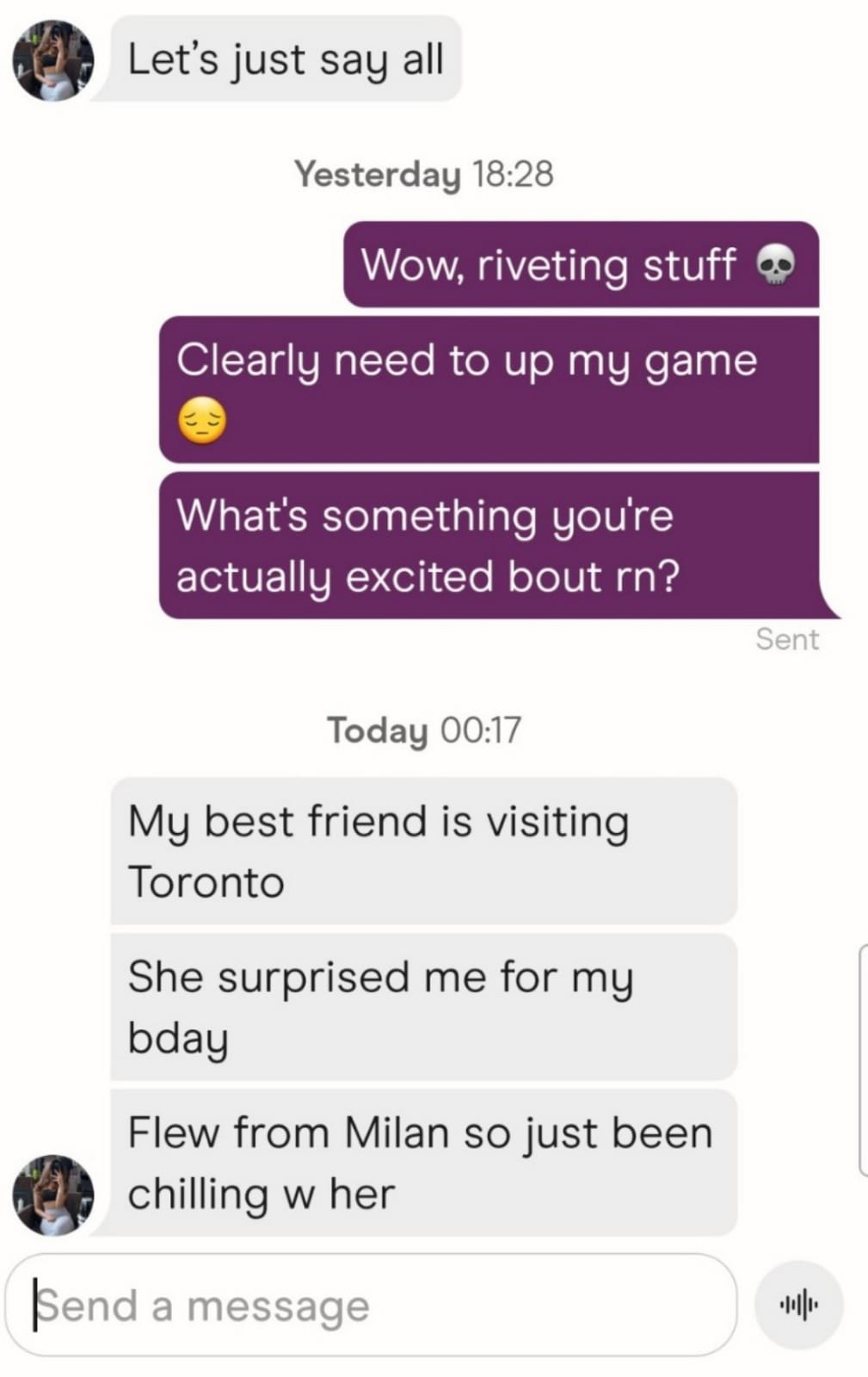The width and height of the screenshot is (868, 1377).
Task: Tap the Send a message text field
Action: 370,1305
